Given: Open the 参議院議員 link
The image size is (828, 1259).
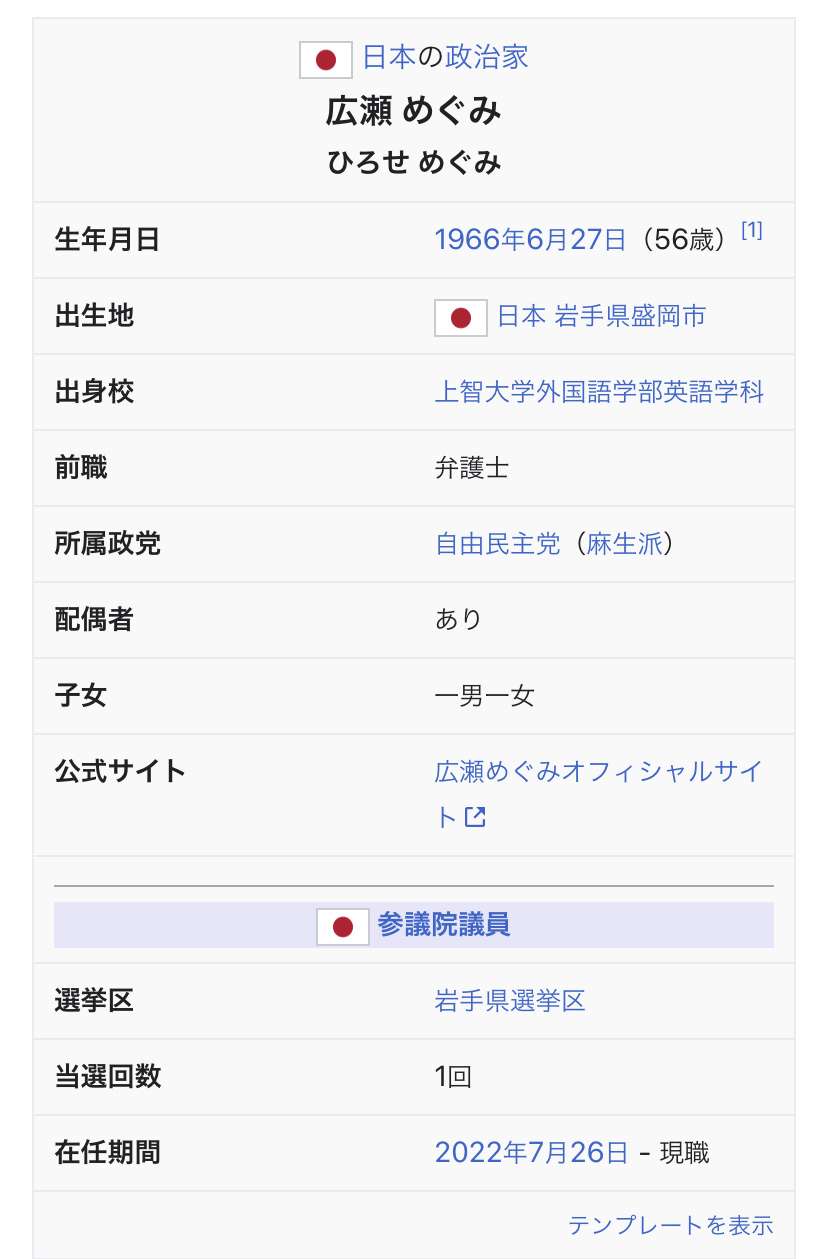Looking at the screenshot, I should tap(444, 925).
